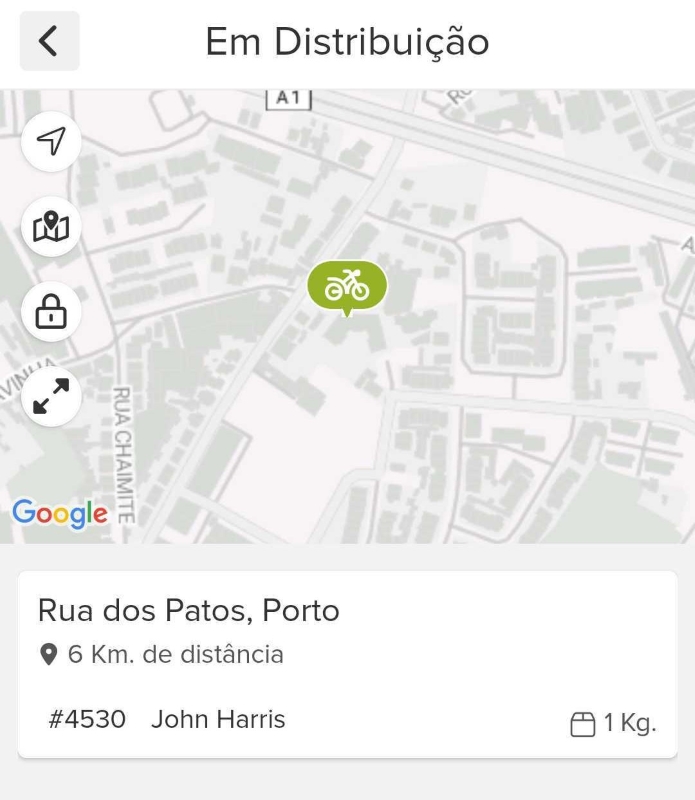Toggle the map lock button
The width and height of the screenshot is (695, 800).
(x=51, y=313)
